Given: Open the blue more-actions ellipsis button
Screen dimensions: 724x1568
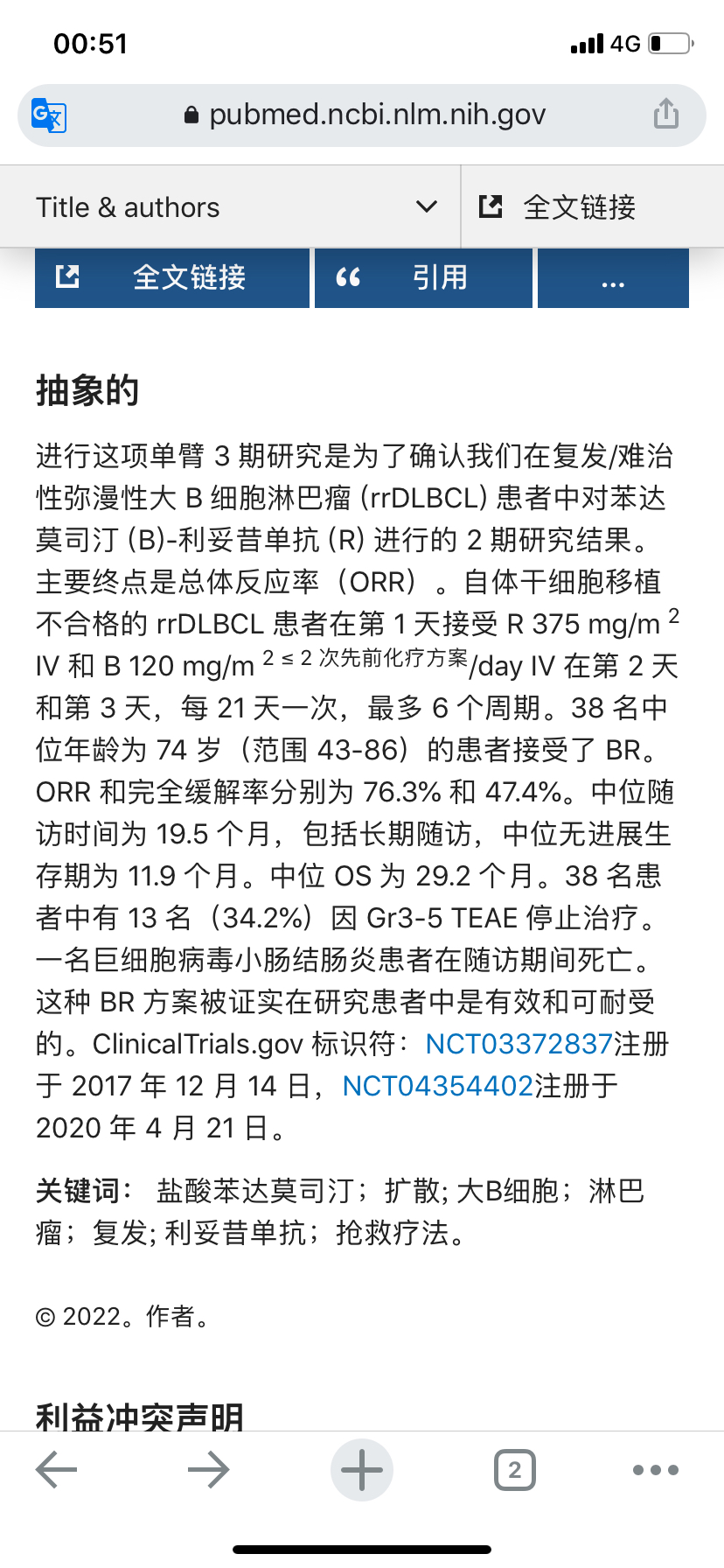Looking at the screenshot, I should coord(613,277).
